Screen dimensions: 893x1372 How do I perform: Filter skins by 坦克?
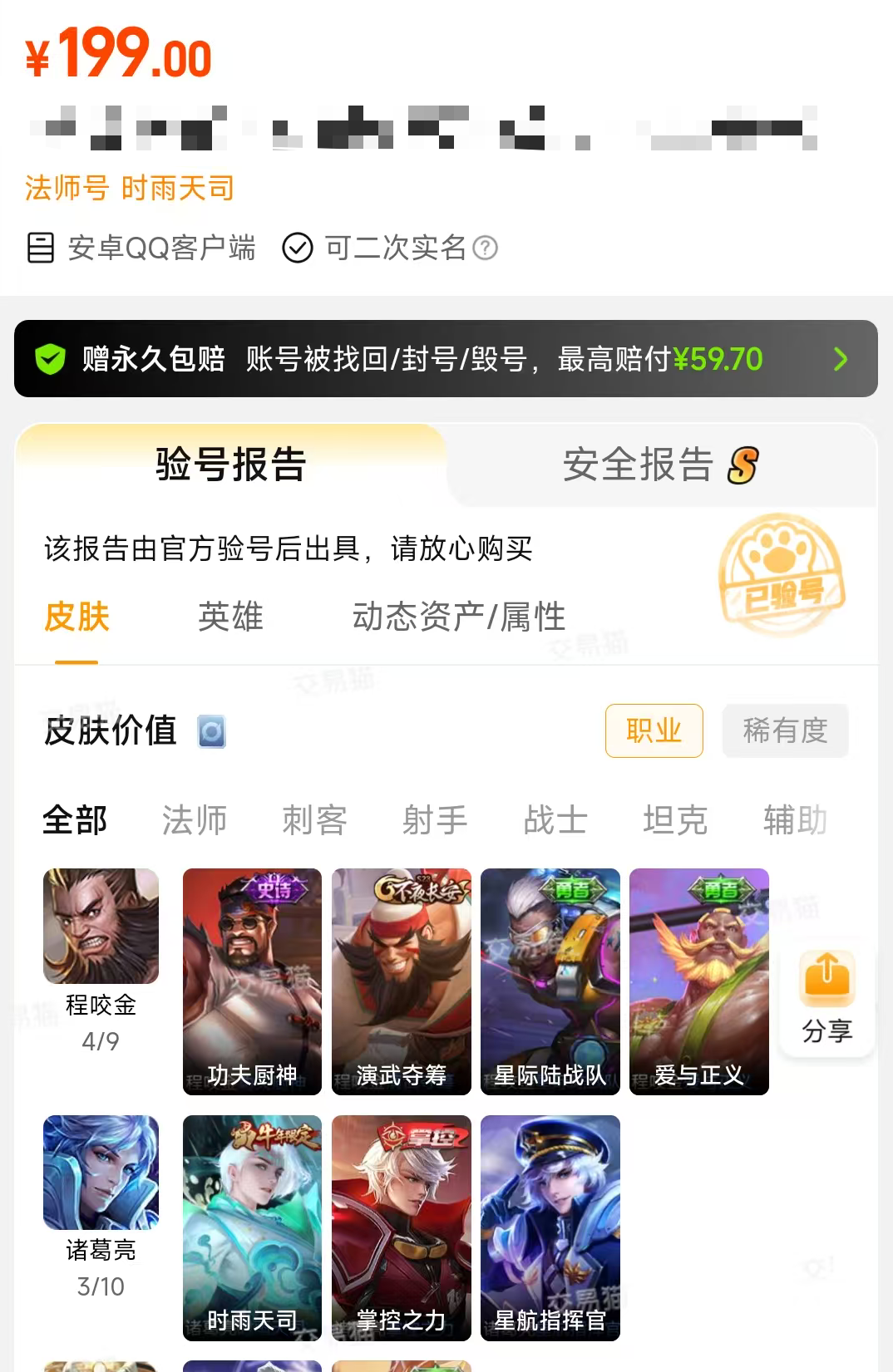[675, 820]
